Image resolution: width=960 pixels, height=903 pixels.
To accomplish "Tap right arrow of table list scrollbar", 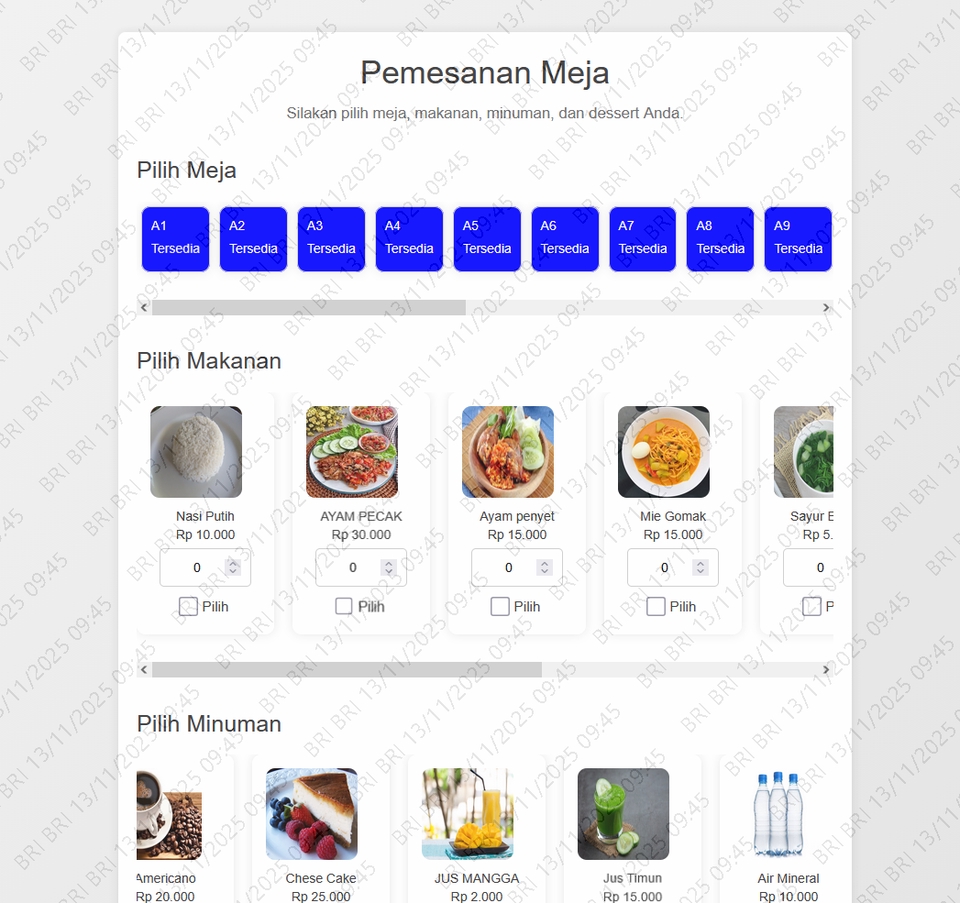I will pos(826,308).
